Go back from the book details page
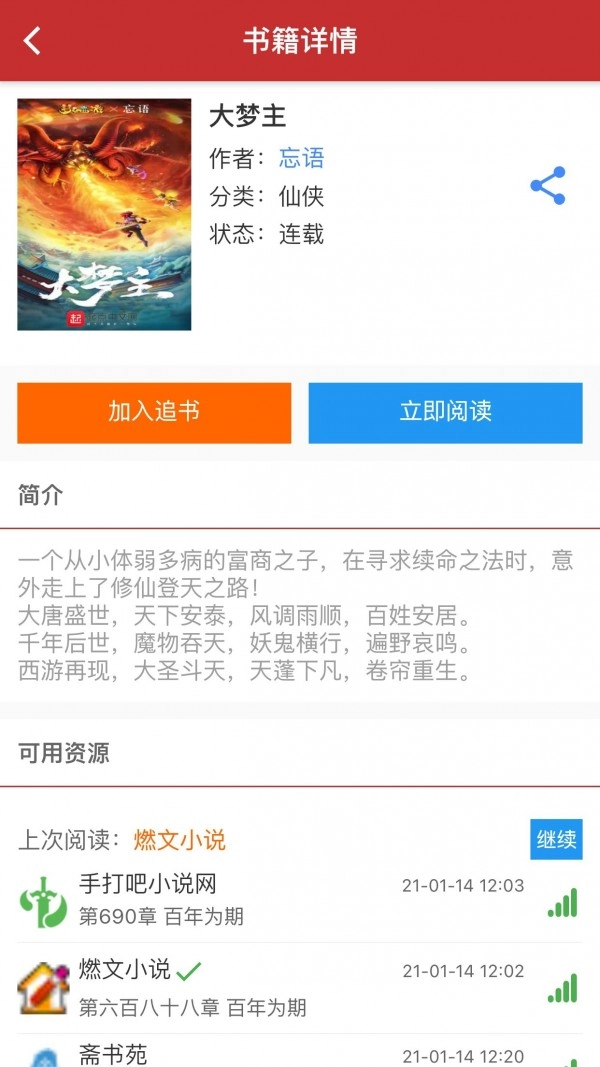This screenshot has height=1067, width=600. [33, 41]
